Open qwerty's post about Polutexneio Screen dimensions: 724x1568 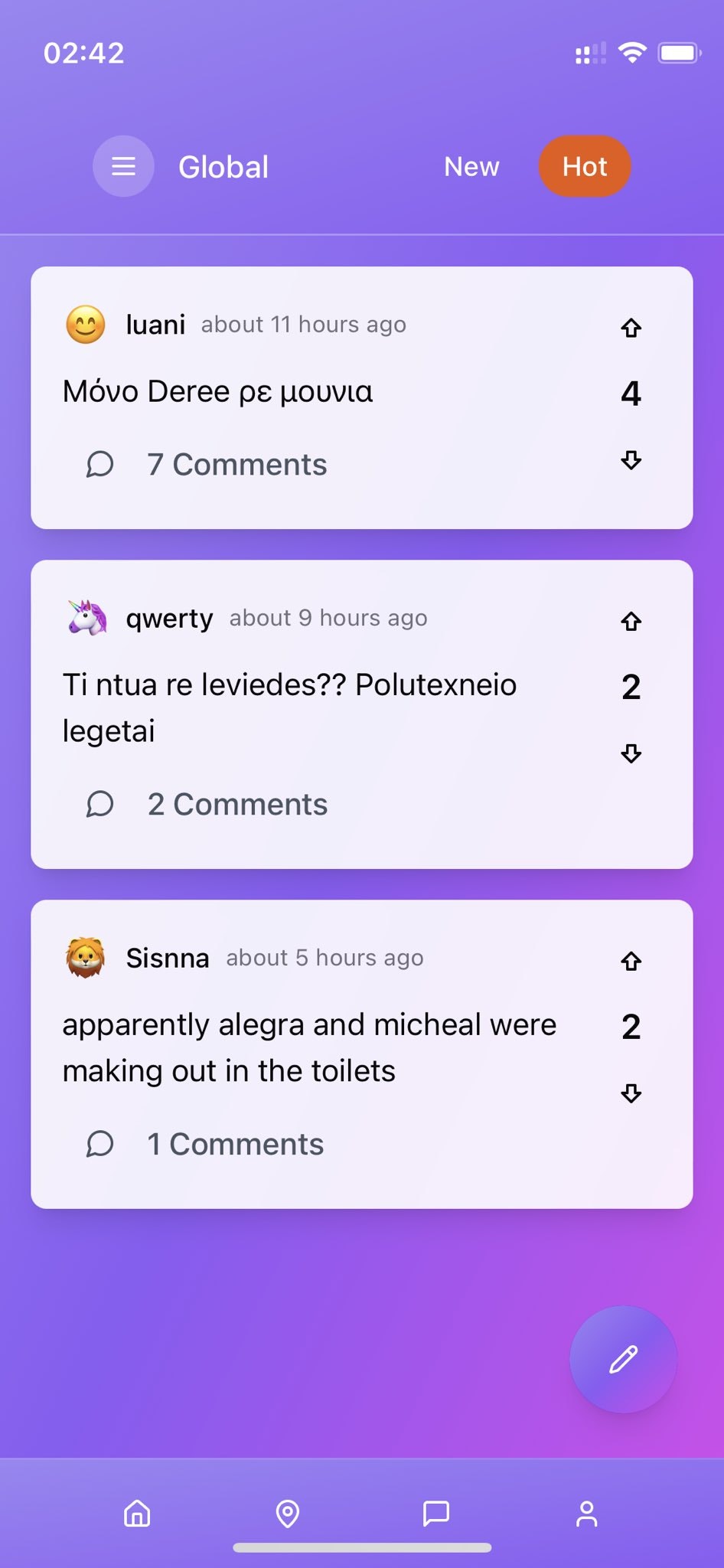(x=290, y=707)
